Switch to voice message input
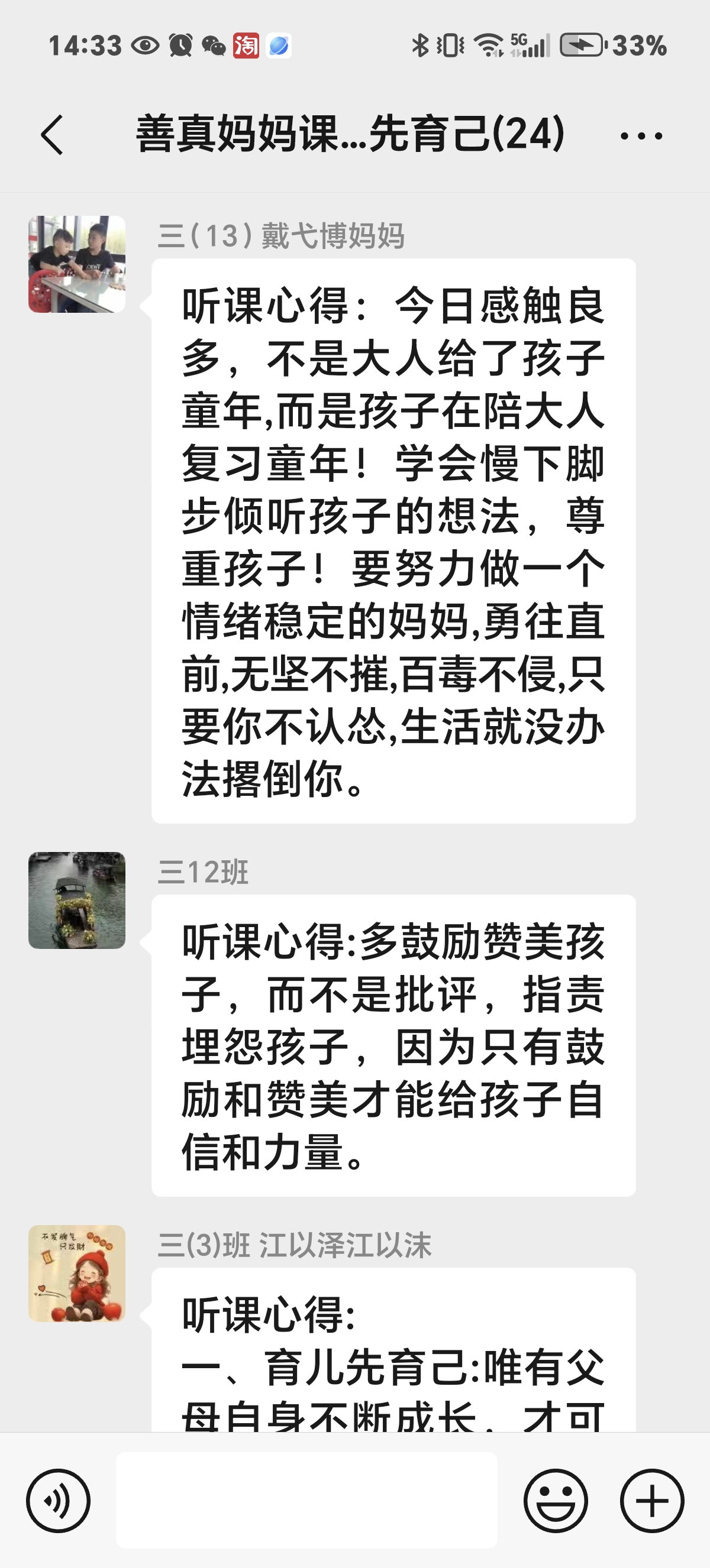Screen dimensions: 710x1568 coord(58,1501)
